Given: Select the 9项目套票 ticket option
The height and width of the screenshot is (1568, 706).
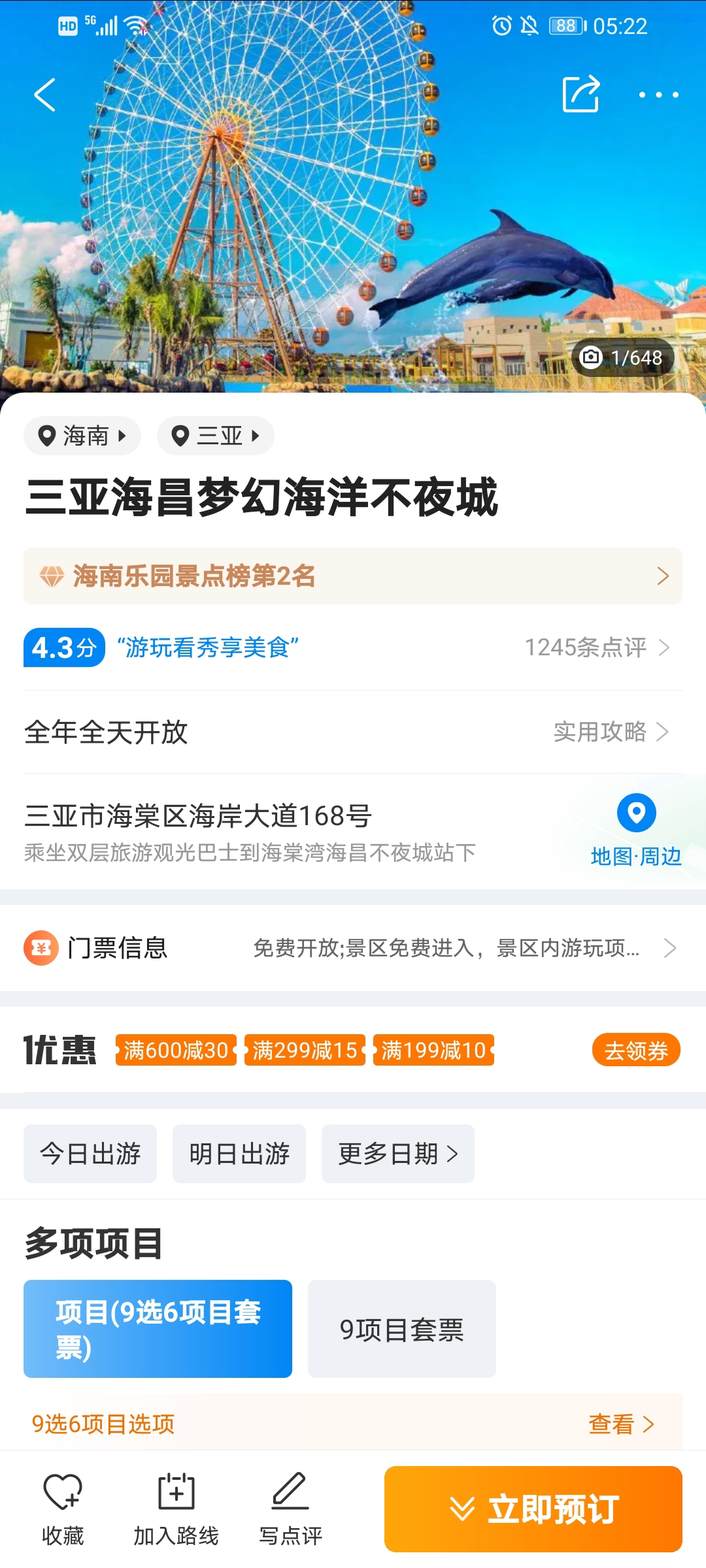Looking at the screenshot, I should tap(401, 1329).
